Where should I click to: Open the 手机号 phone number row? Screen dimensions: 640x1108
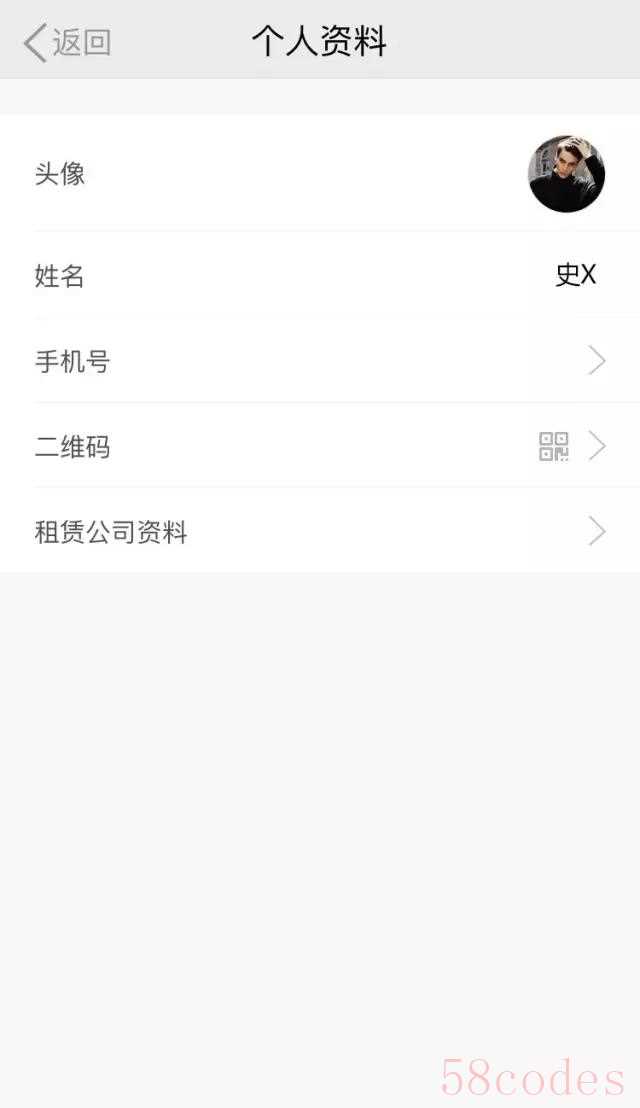[320, 360]
